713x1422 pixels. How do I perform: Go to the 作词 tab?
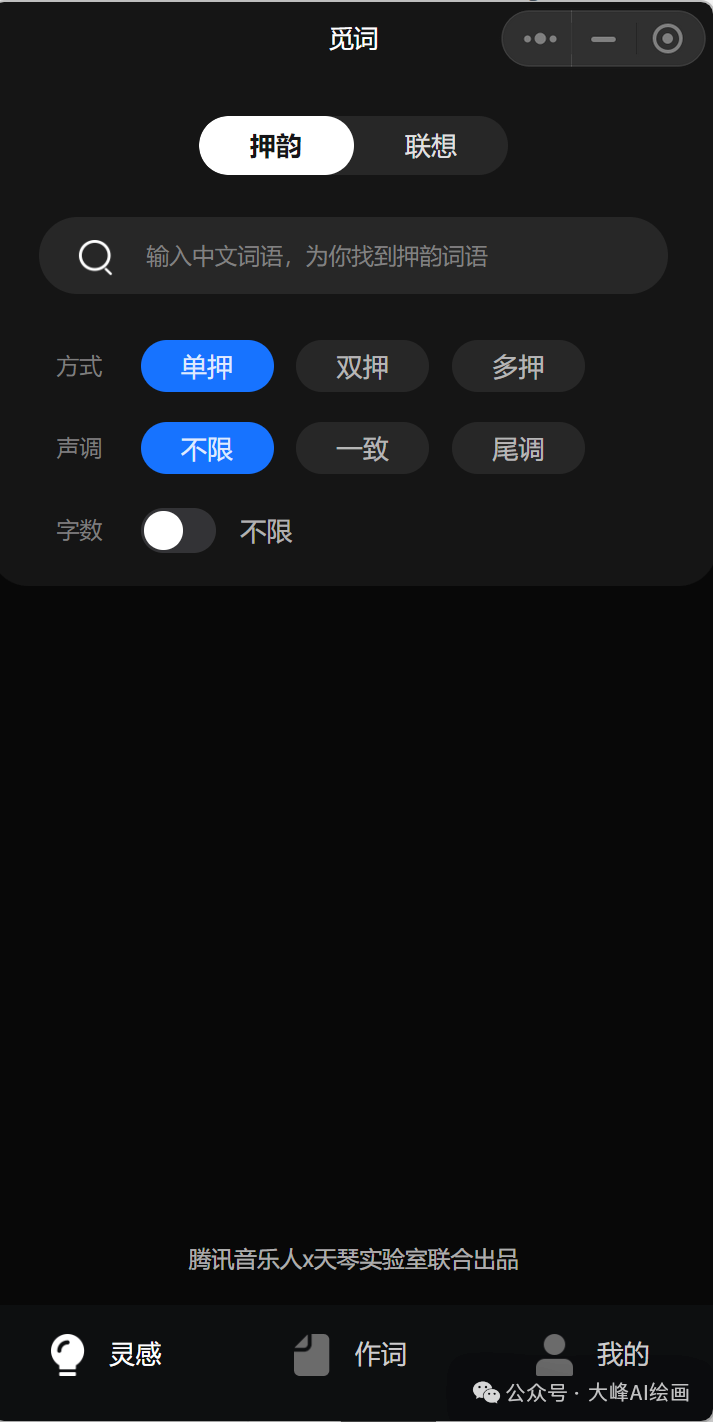(350, 1355)
